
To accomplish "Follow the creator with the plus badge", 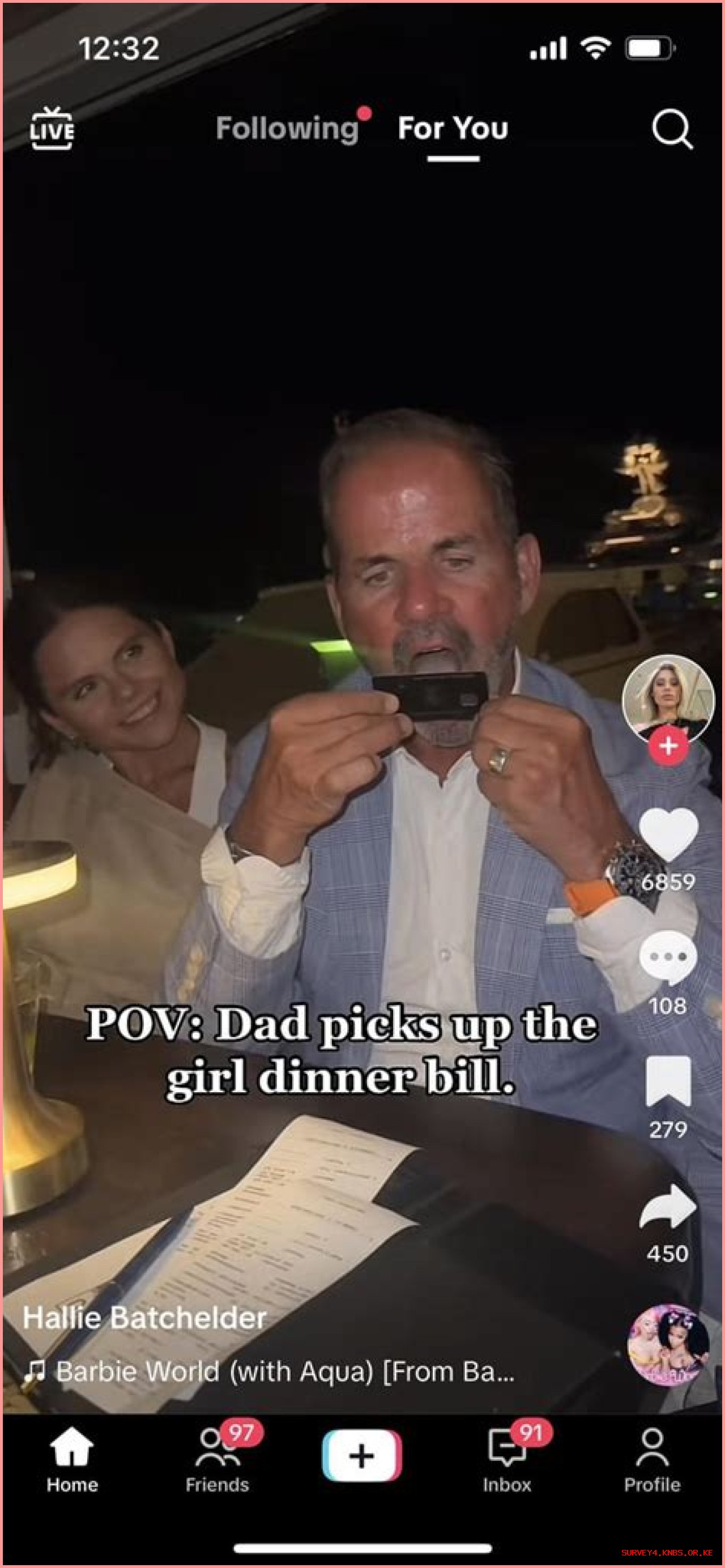I will [x=668, y=745].
